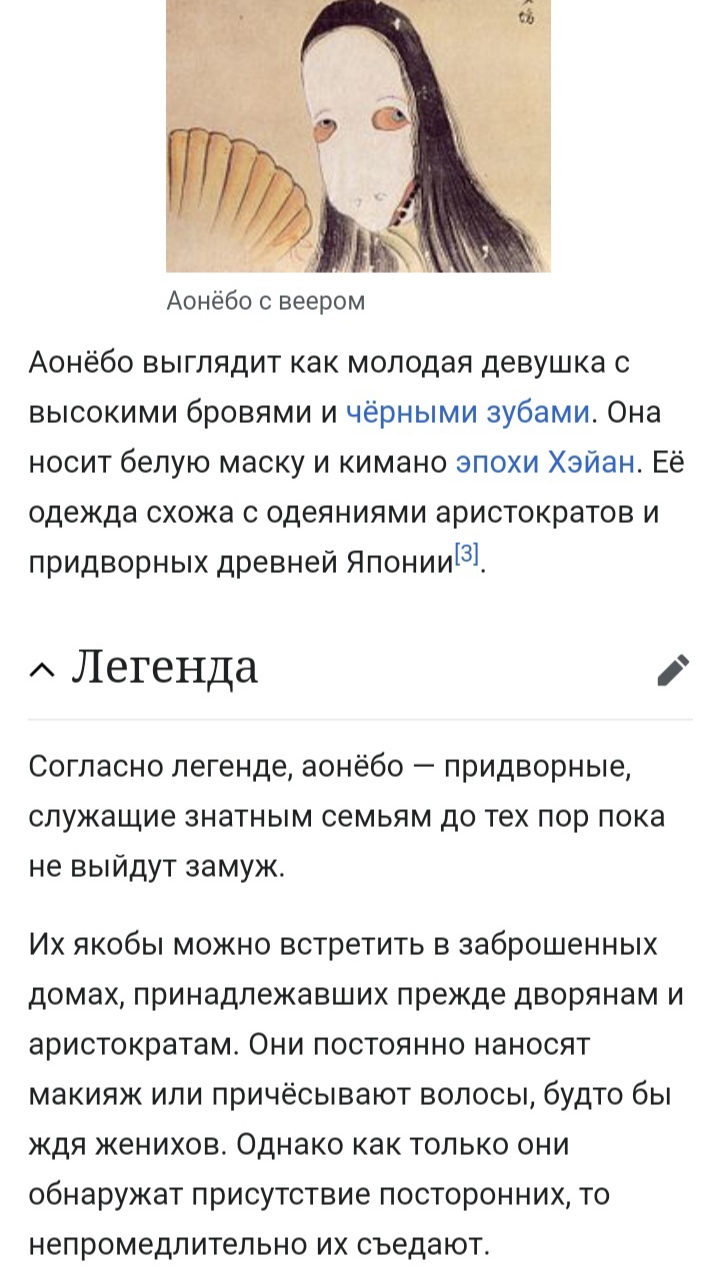The width and height of the screenshot is (720, 1269).
Task: Collapse the Легенда section
Action: [x=43, y=670]
